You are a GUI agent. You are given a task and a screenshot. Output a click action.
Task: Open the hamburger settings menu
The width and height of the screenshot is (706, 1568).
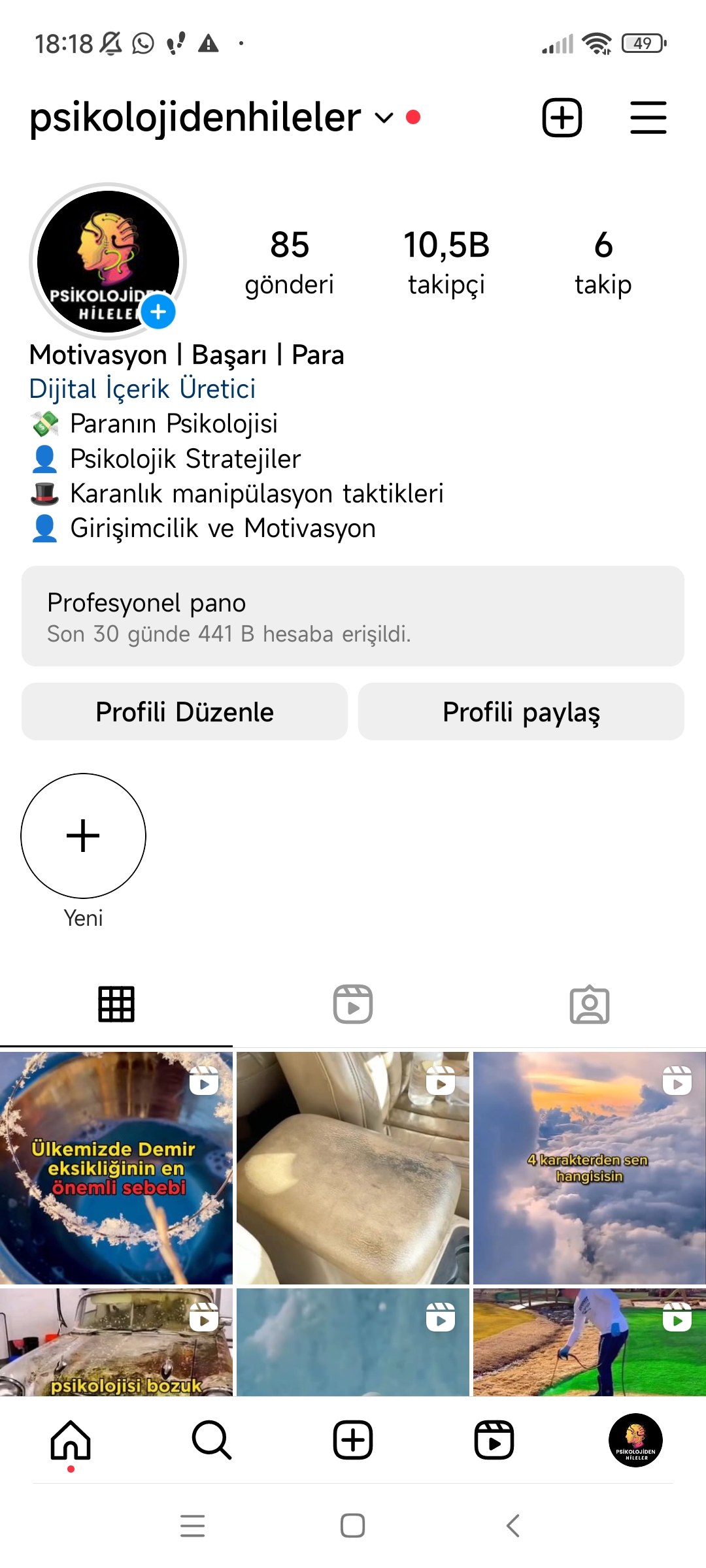648,118
